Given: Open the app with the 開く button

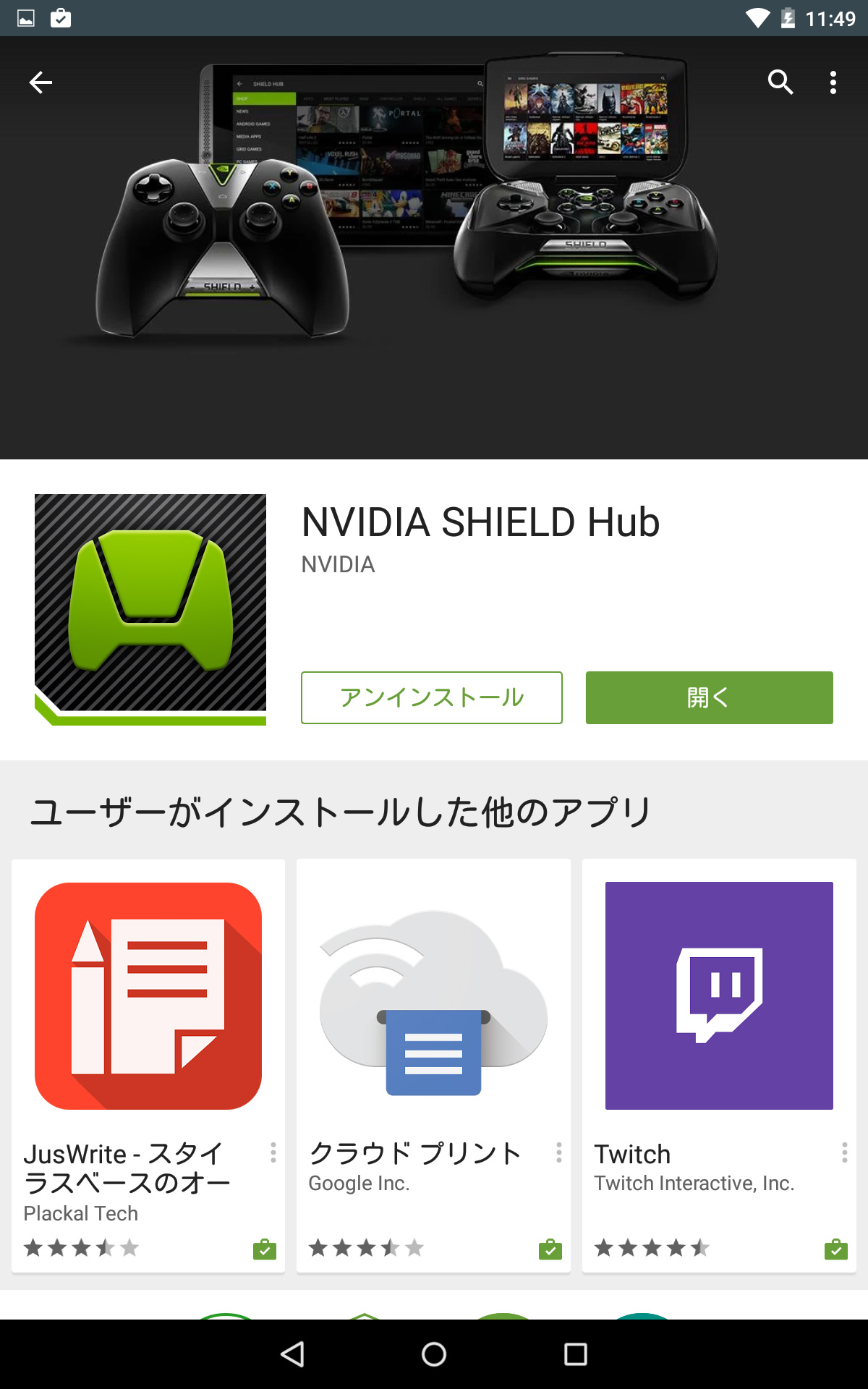Looking at the screenshot, I should click(x=710, y=697).
